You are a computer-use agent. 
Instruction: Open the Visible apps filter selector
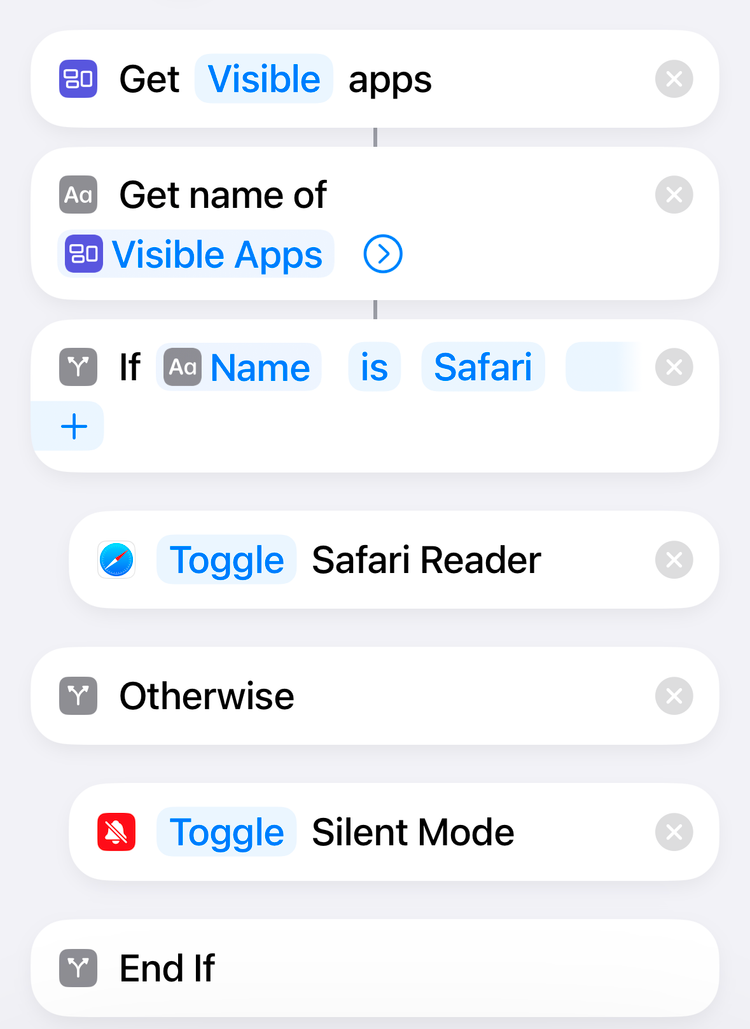coord(263,78)
